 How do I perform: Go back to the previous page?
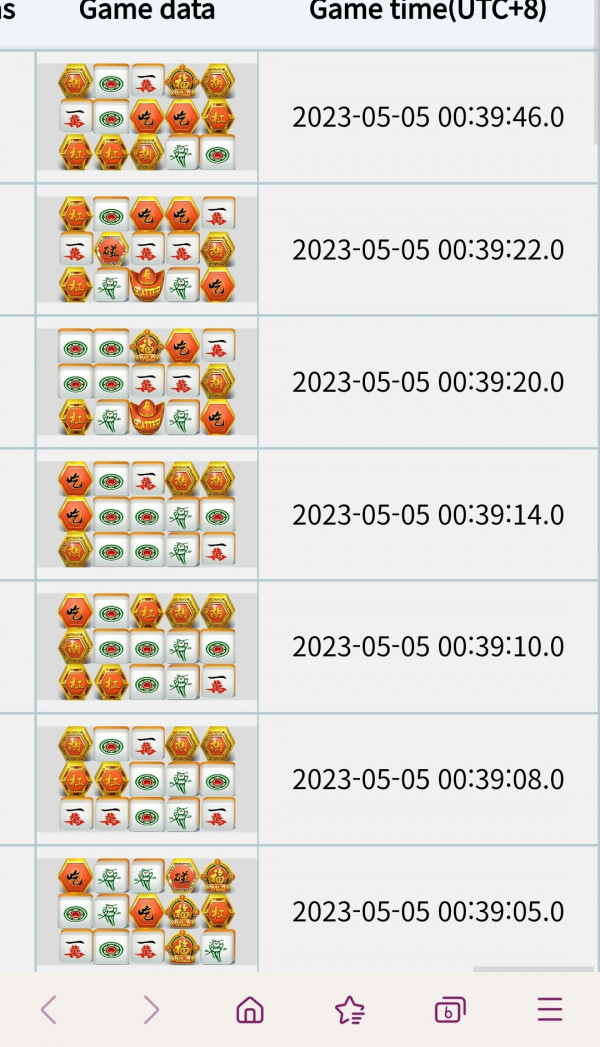(x=48, y=1010)
